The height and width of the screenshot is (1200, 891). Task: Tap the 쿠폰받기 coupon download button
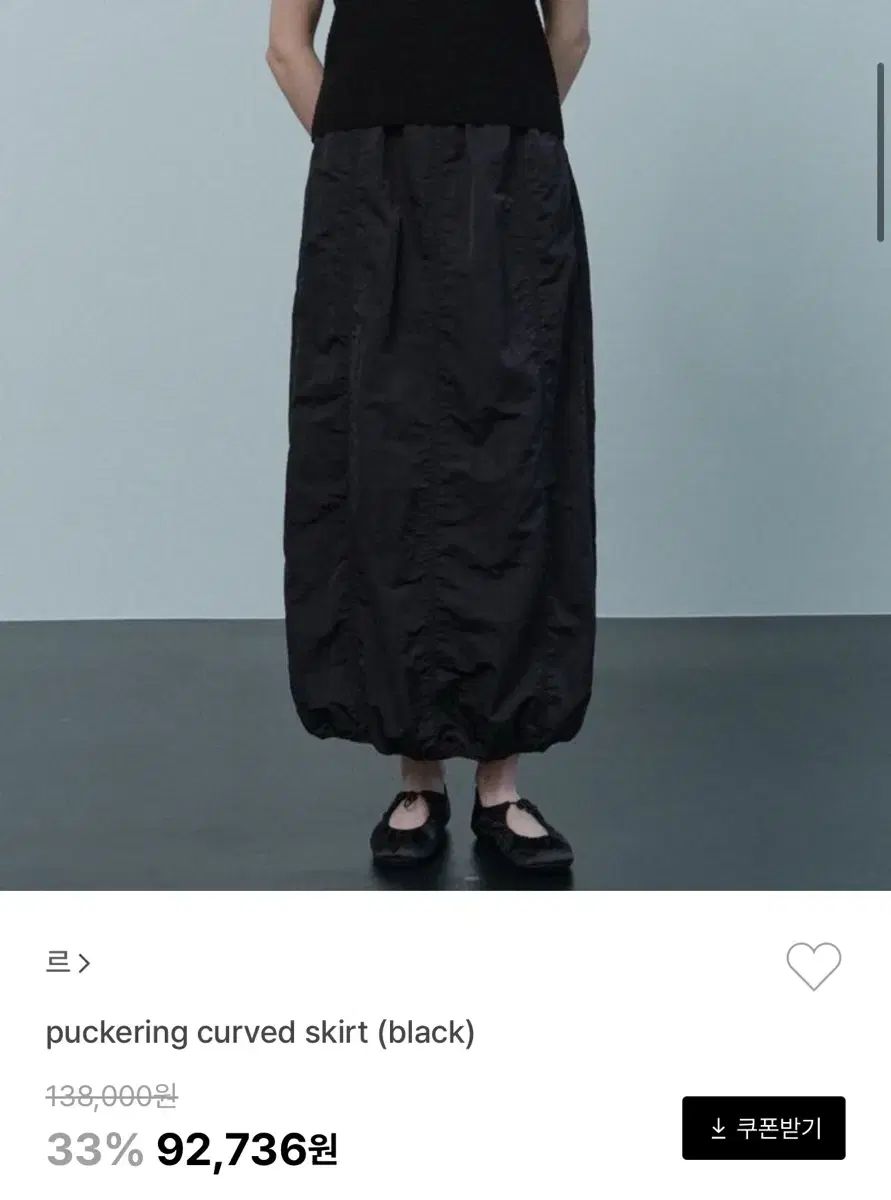coord(764,1128)
